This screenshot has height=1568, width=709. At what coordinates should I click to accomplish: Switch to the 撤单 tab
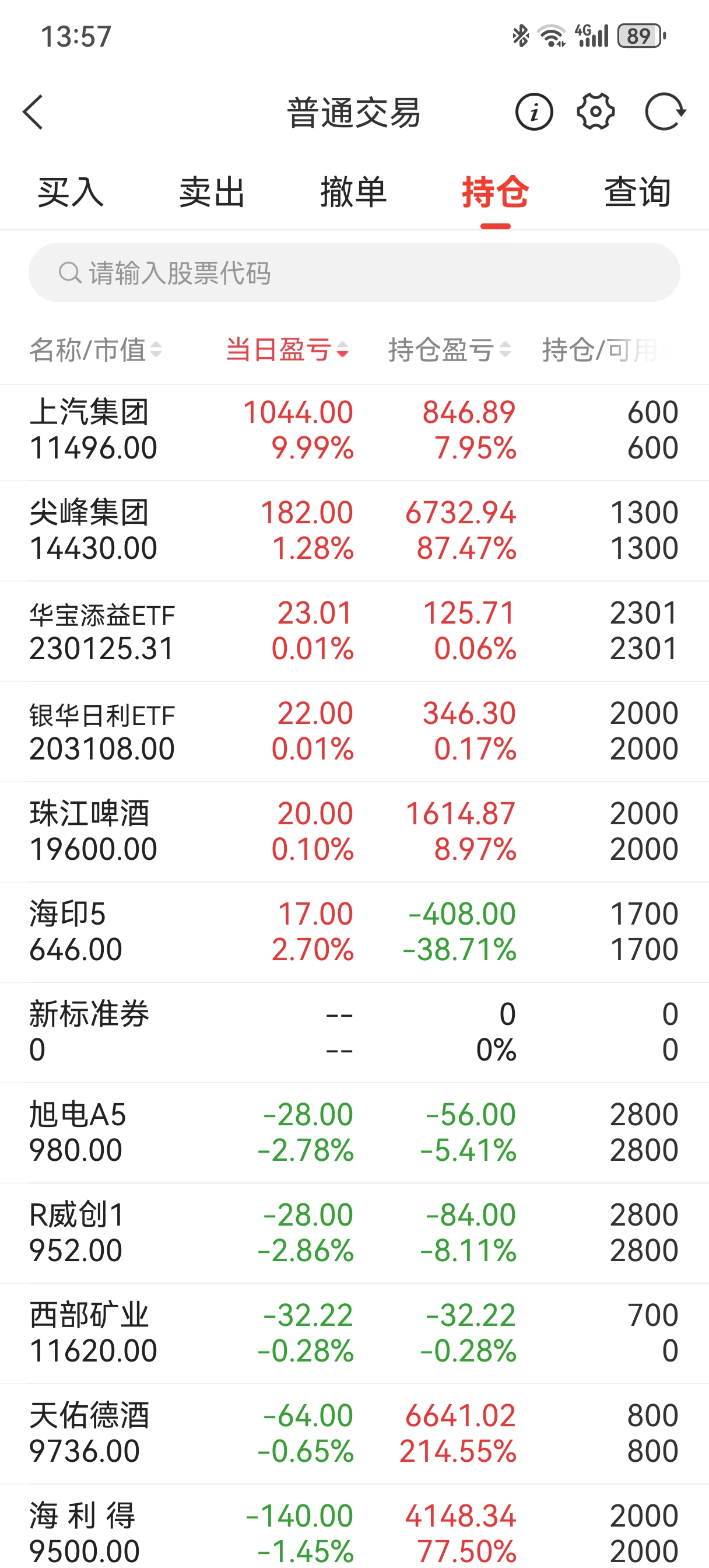point(353,192)
